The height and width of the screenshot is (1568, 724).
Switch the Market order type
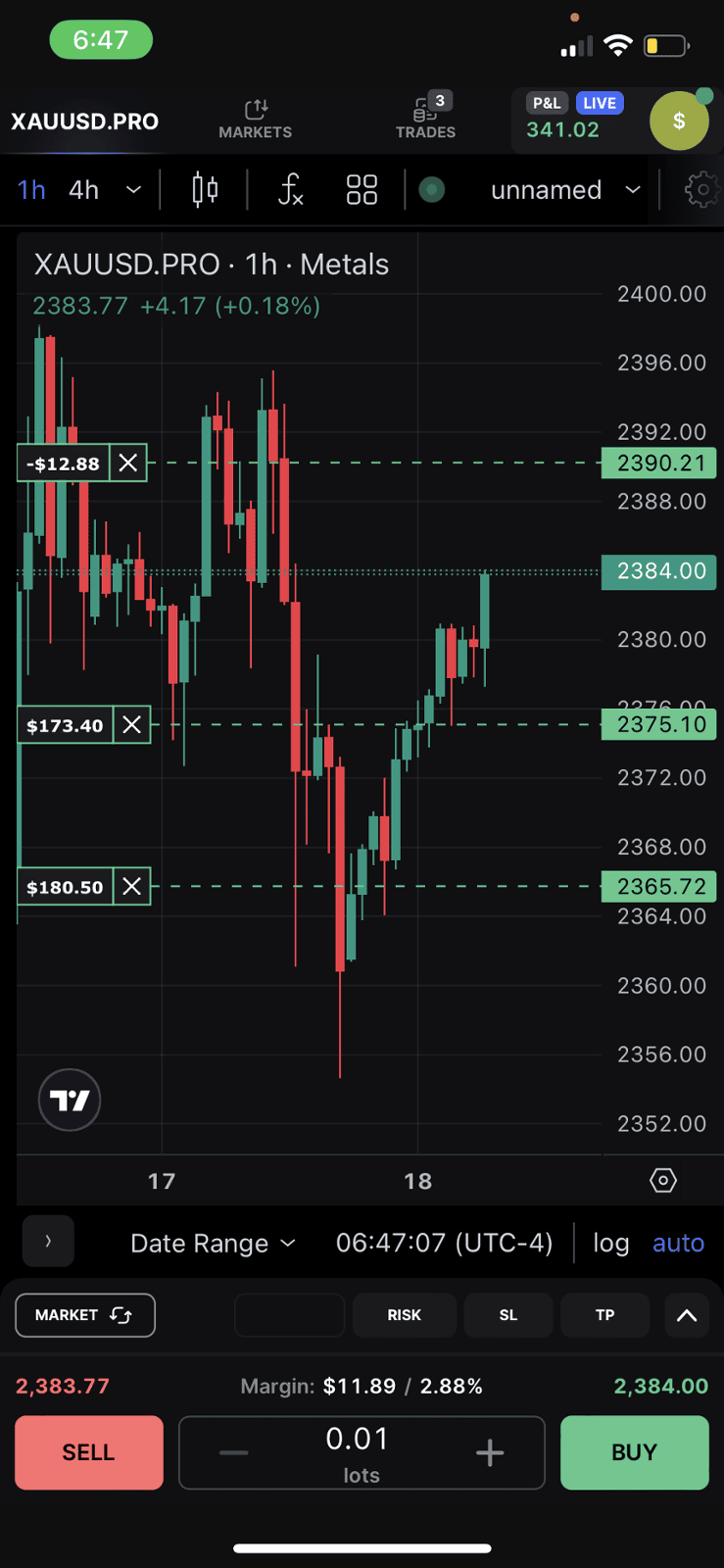(85, 1315)
